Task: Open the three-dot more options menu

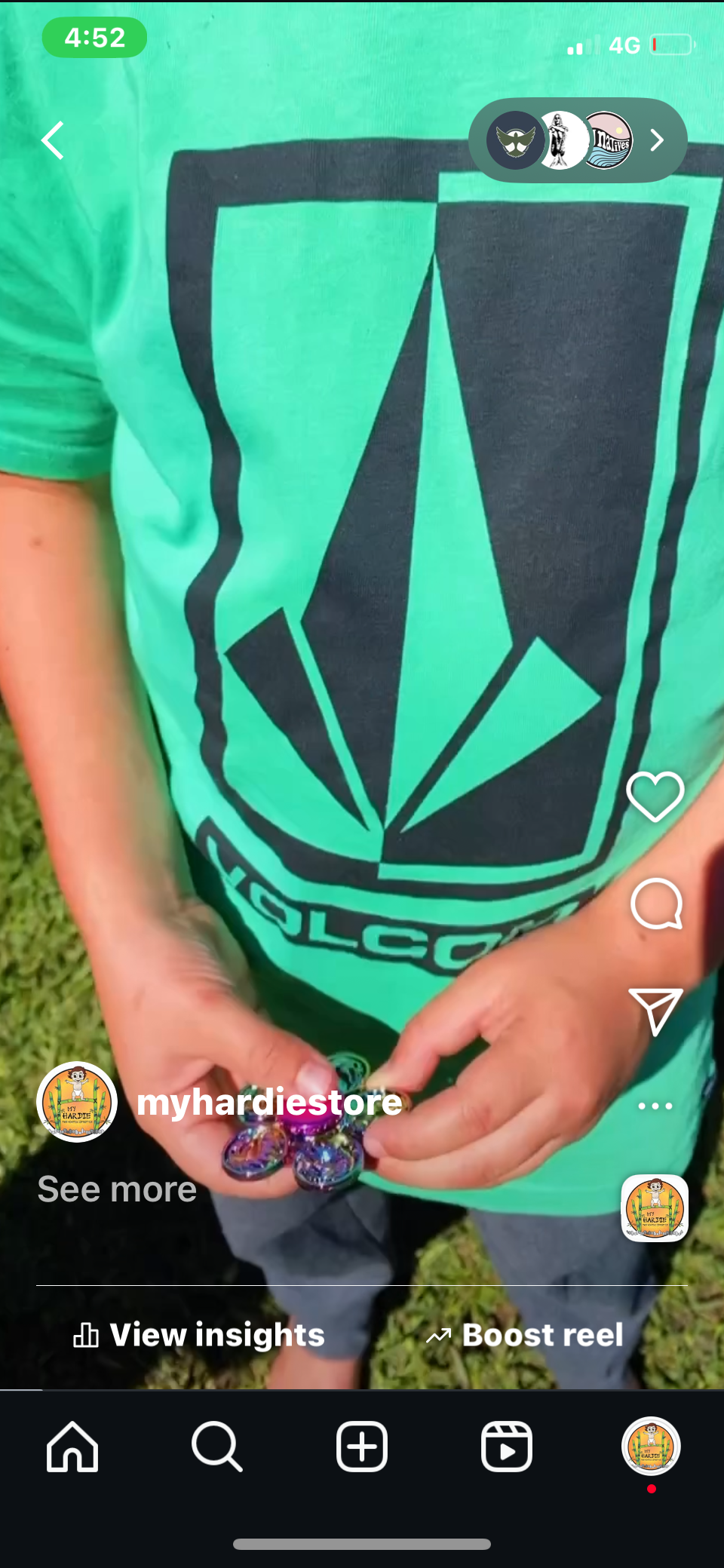Action: [655, 1106]
